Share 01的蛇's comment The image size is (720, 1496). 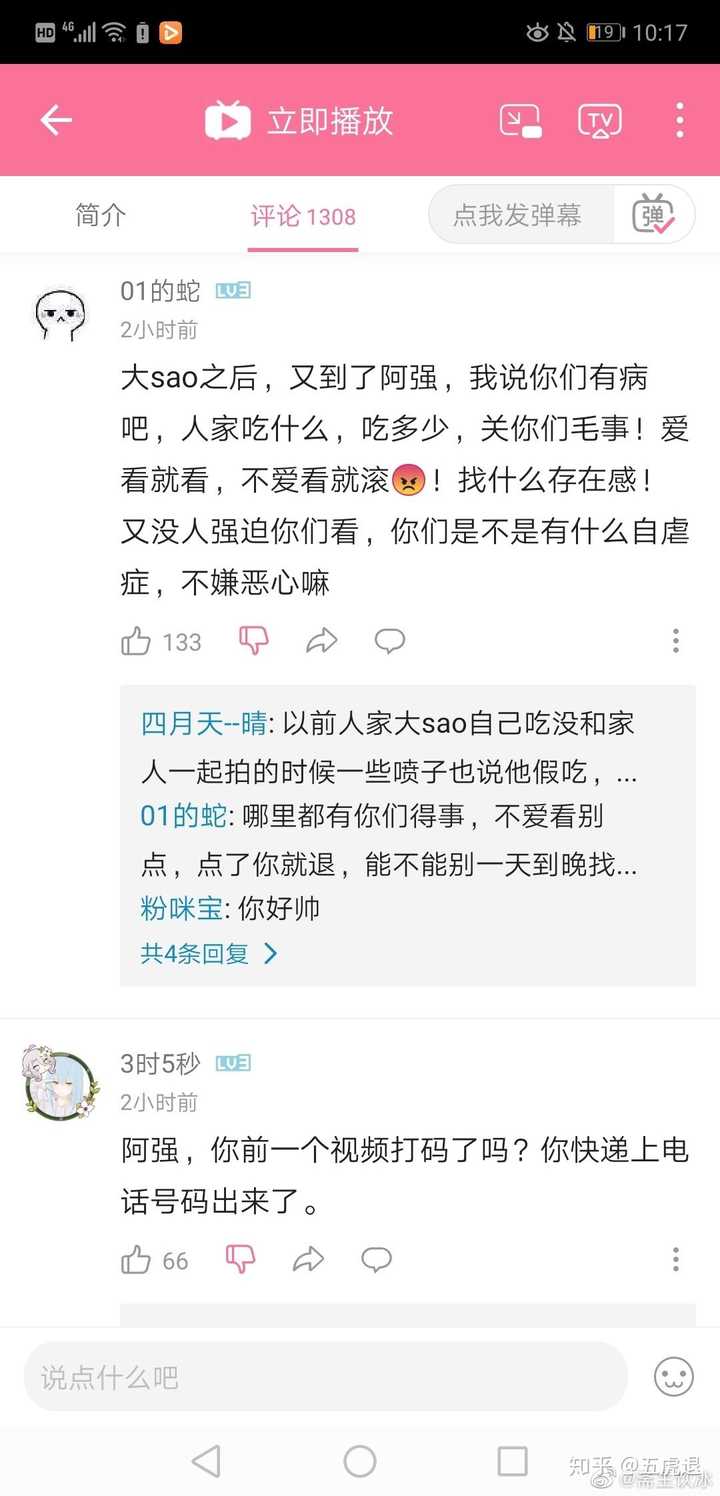coord(321,641)
